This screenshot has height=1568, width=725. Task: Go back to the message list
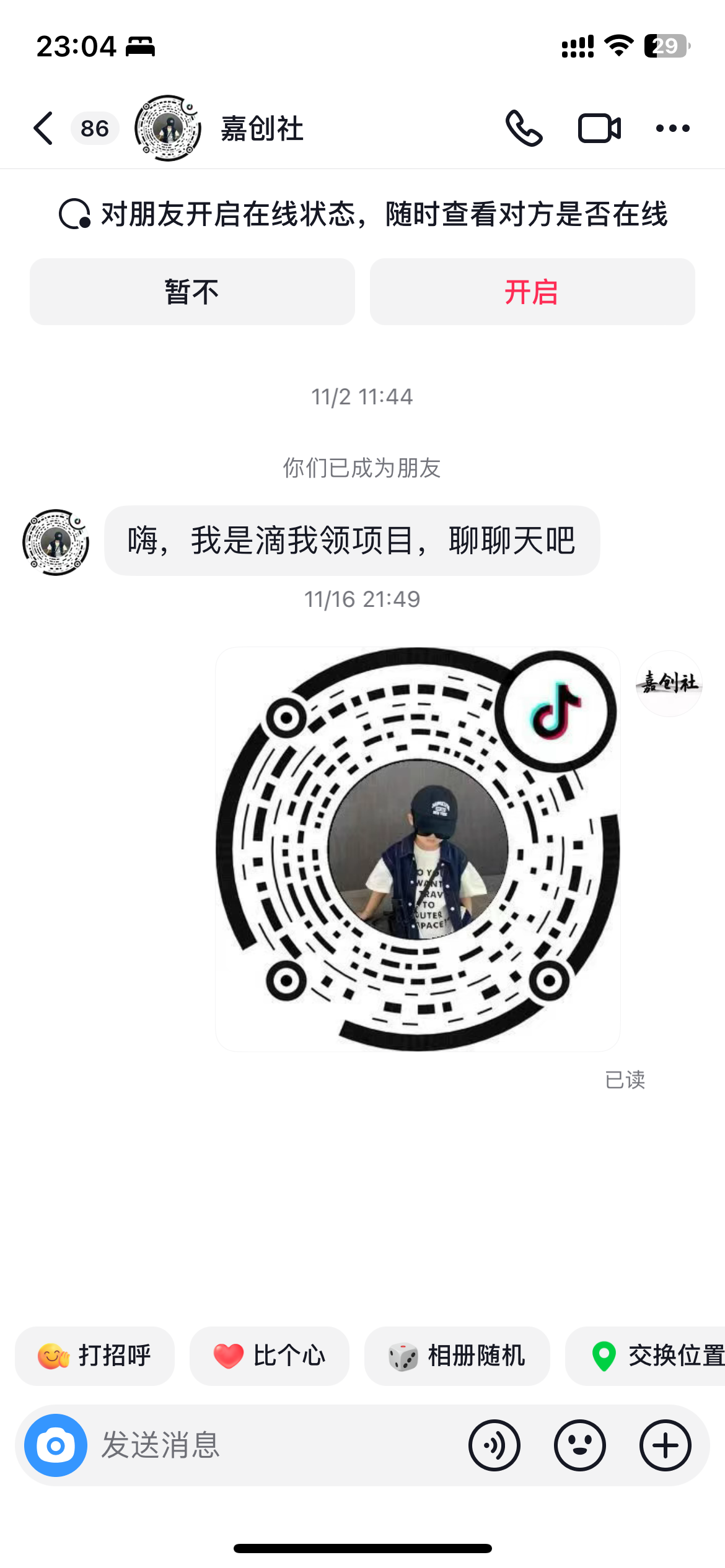[43, 128]
